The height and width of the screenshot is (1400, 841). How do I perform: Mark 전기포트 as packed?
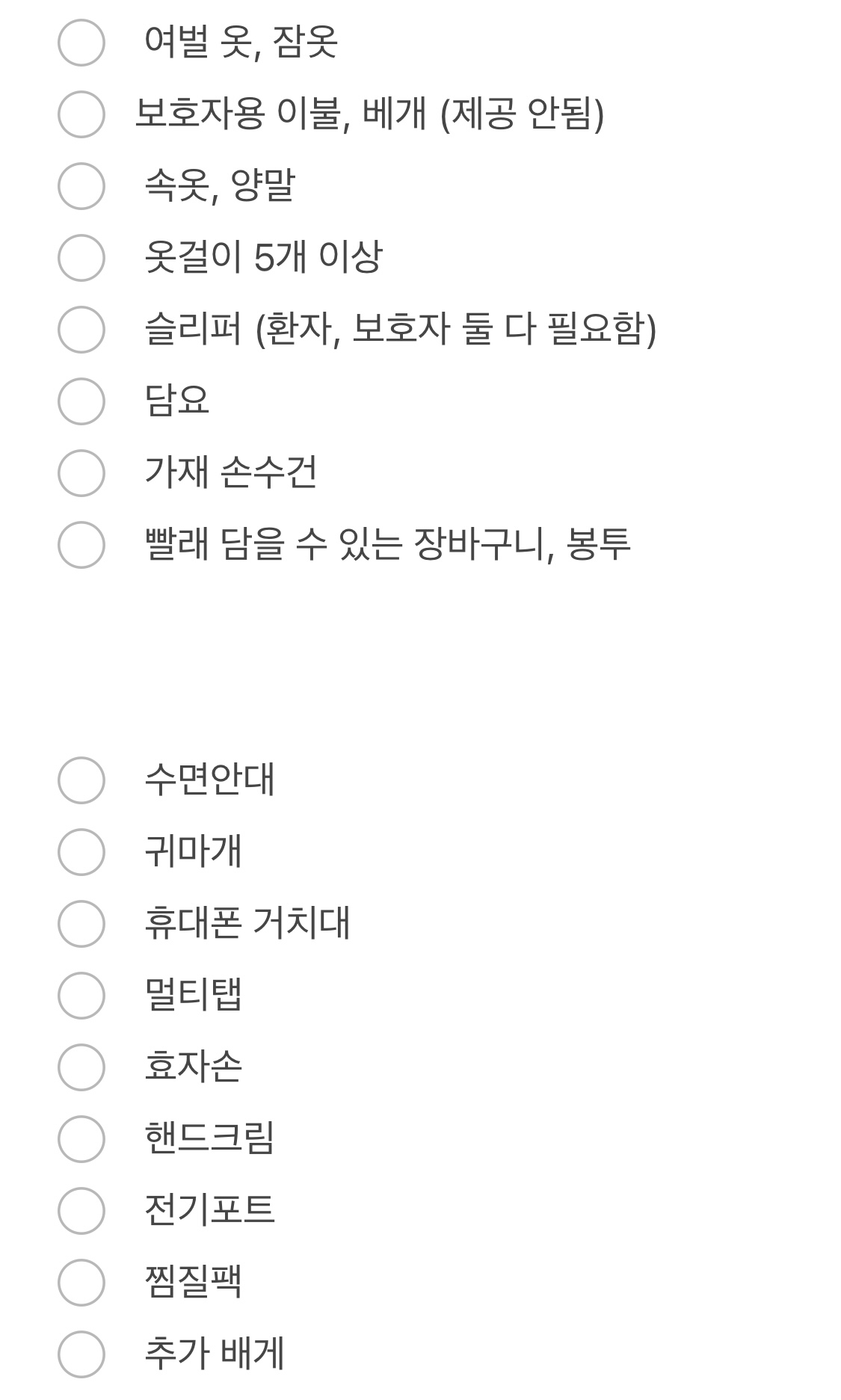tap(81, 1211)
